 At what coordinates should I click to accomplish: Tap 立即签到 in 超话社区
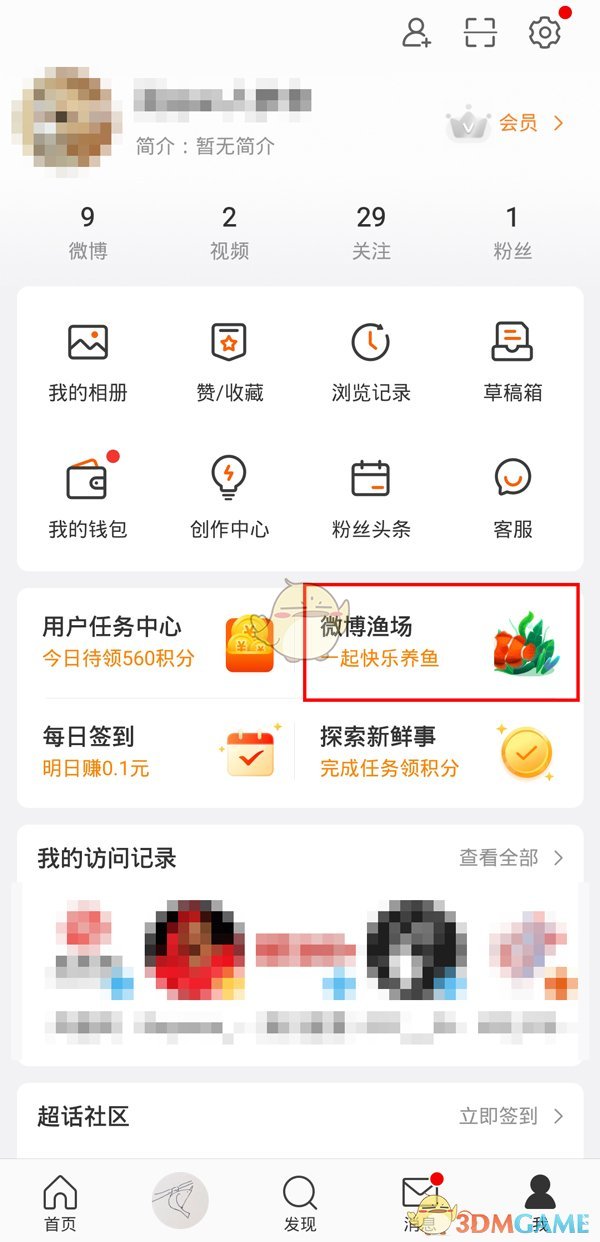(x=511, y=1116)
